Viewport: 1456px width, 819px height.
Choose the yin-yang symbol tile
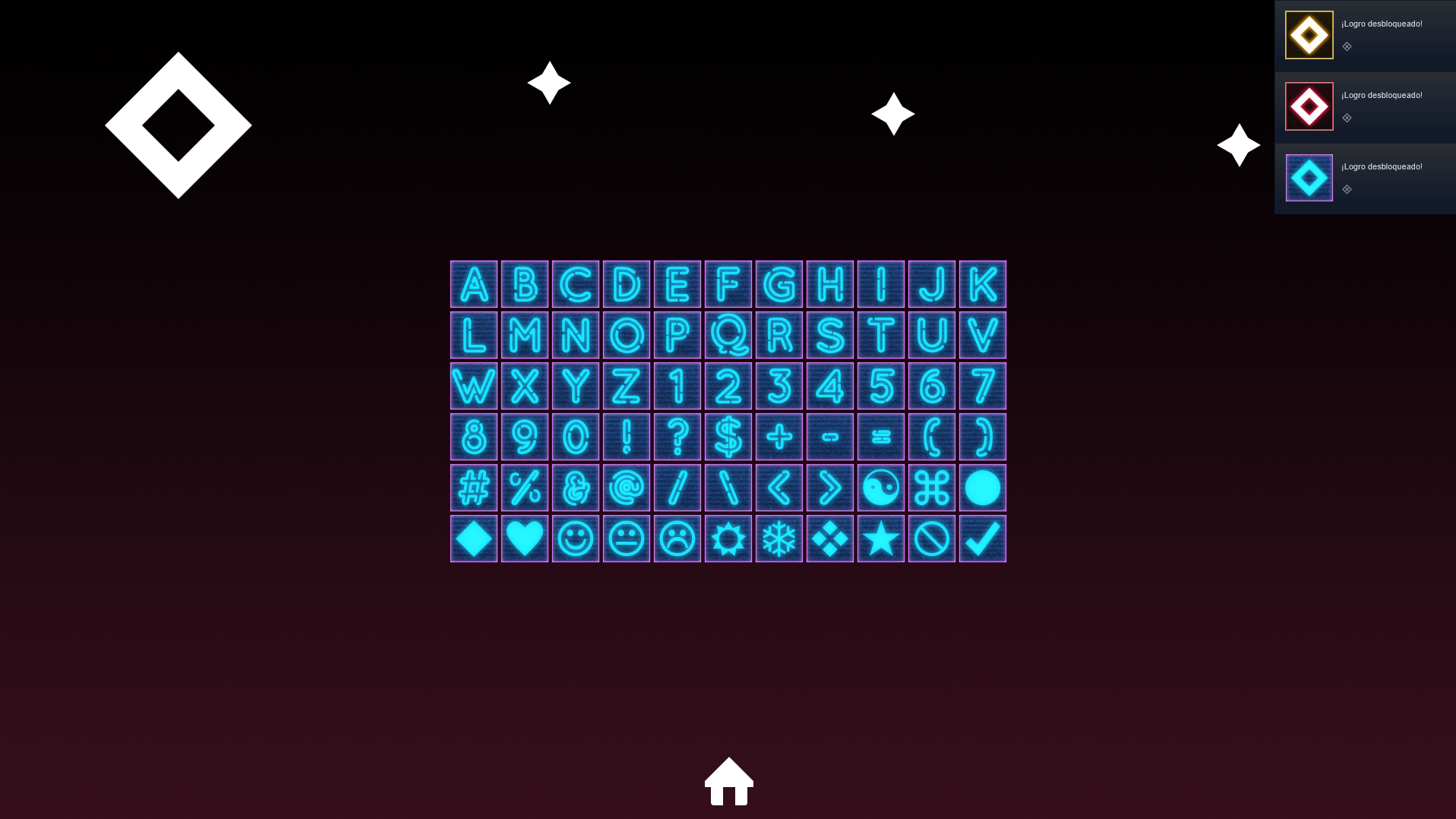[881, 488]
